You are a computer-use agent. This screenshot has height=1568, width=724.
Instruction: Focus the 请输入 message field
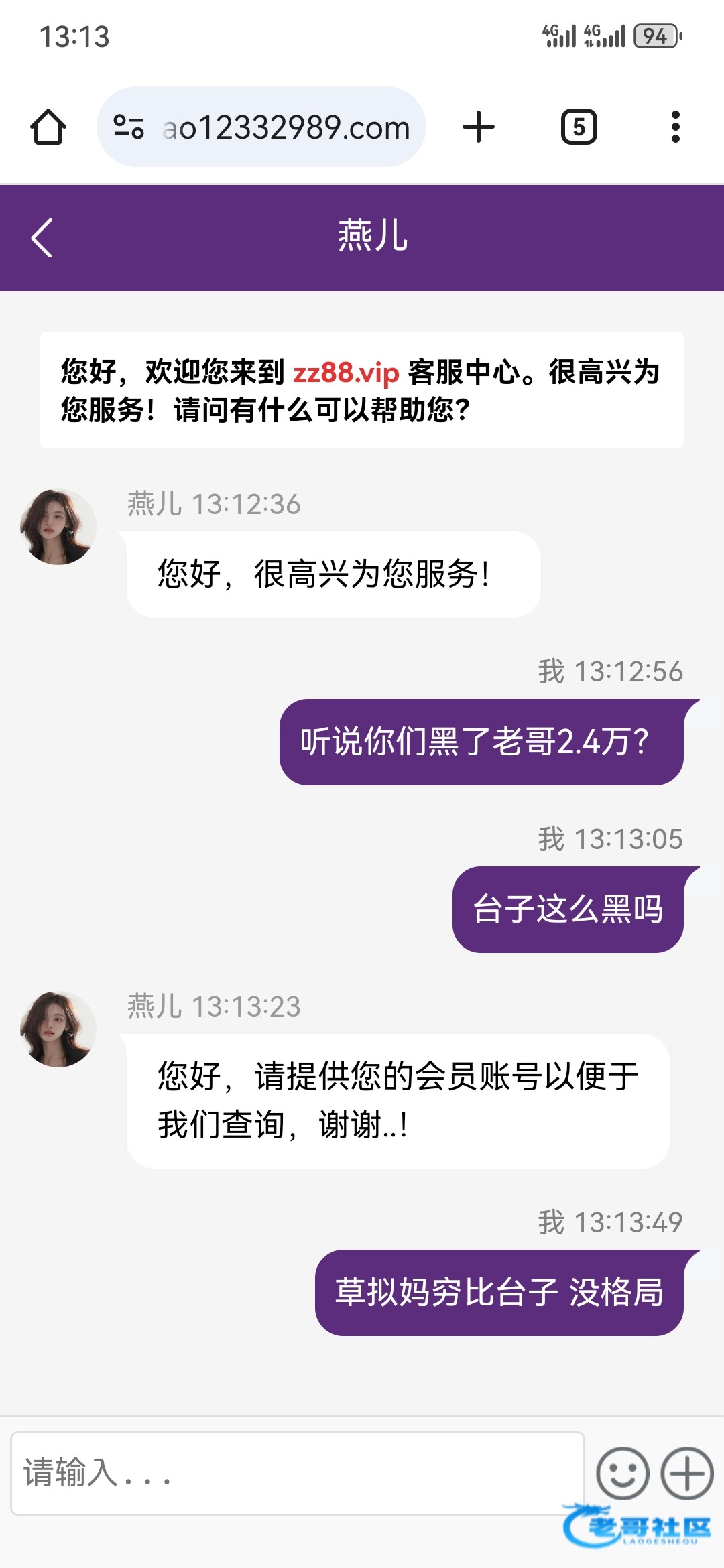(298, 1473)
